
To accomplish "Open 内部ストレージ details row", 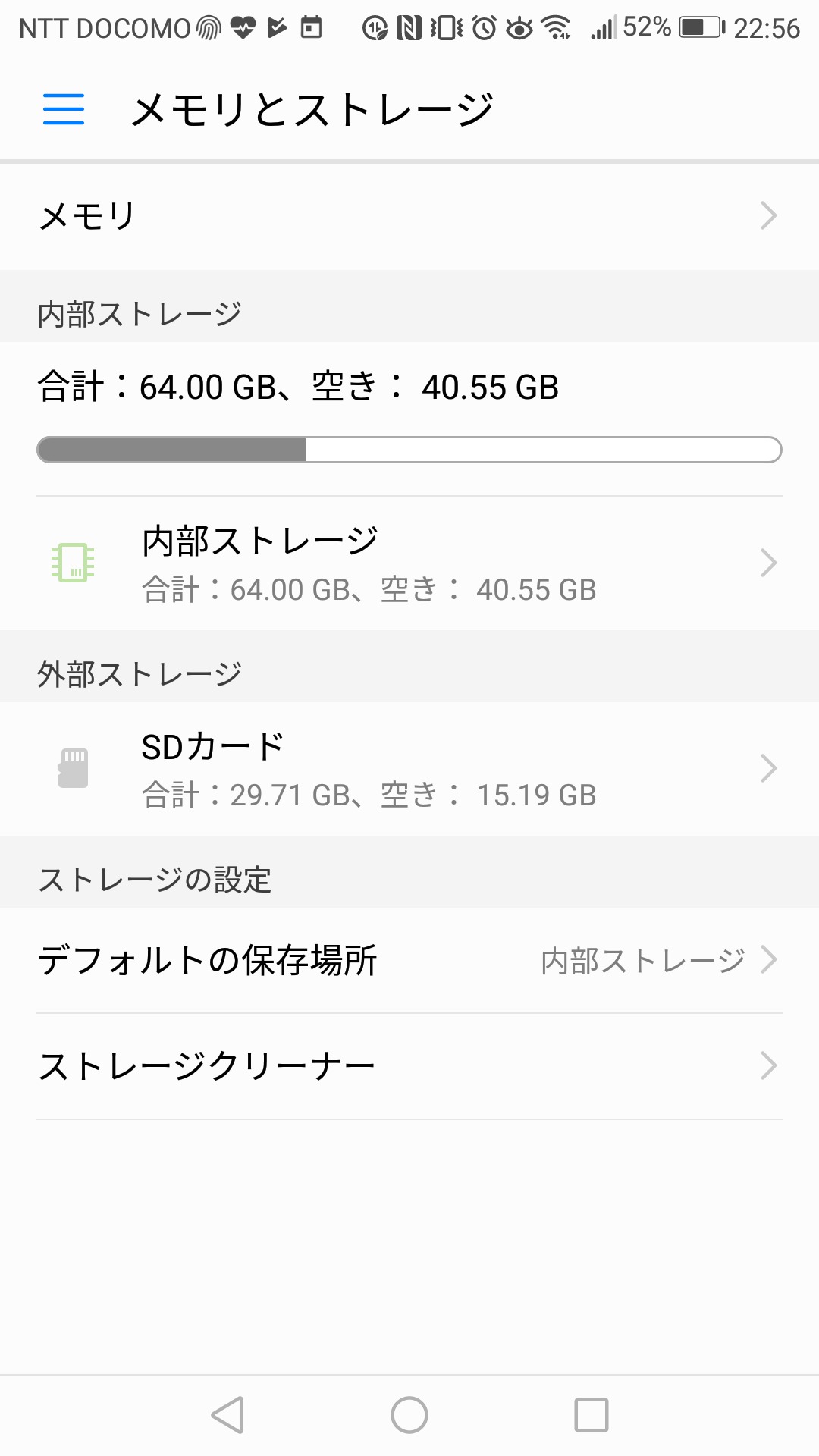I will (409, 563).
